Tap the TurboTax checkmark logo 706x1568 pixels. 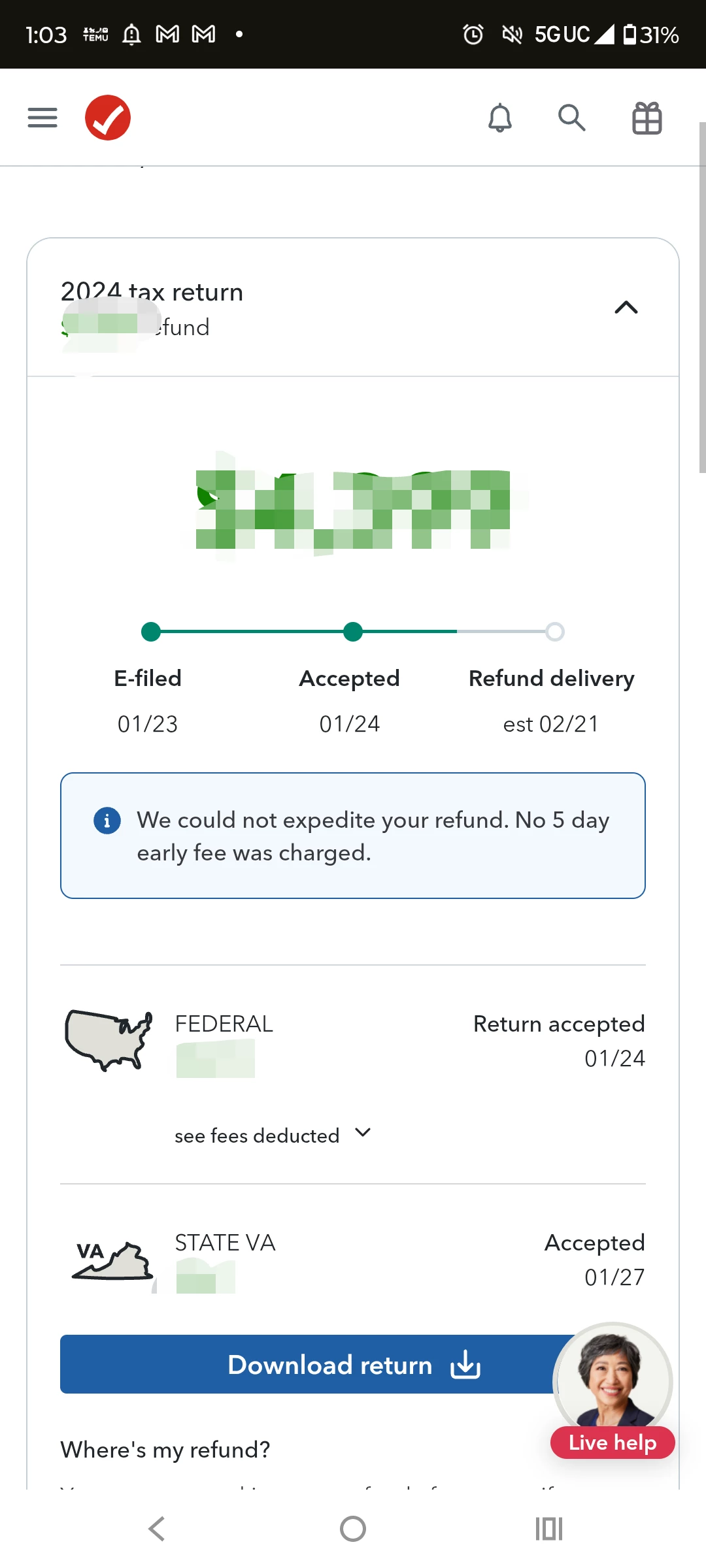(x=108, y=118)
